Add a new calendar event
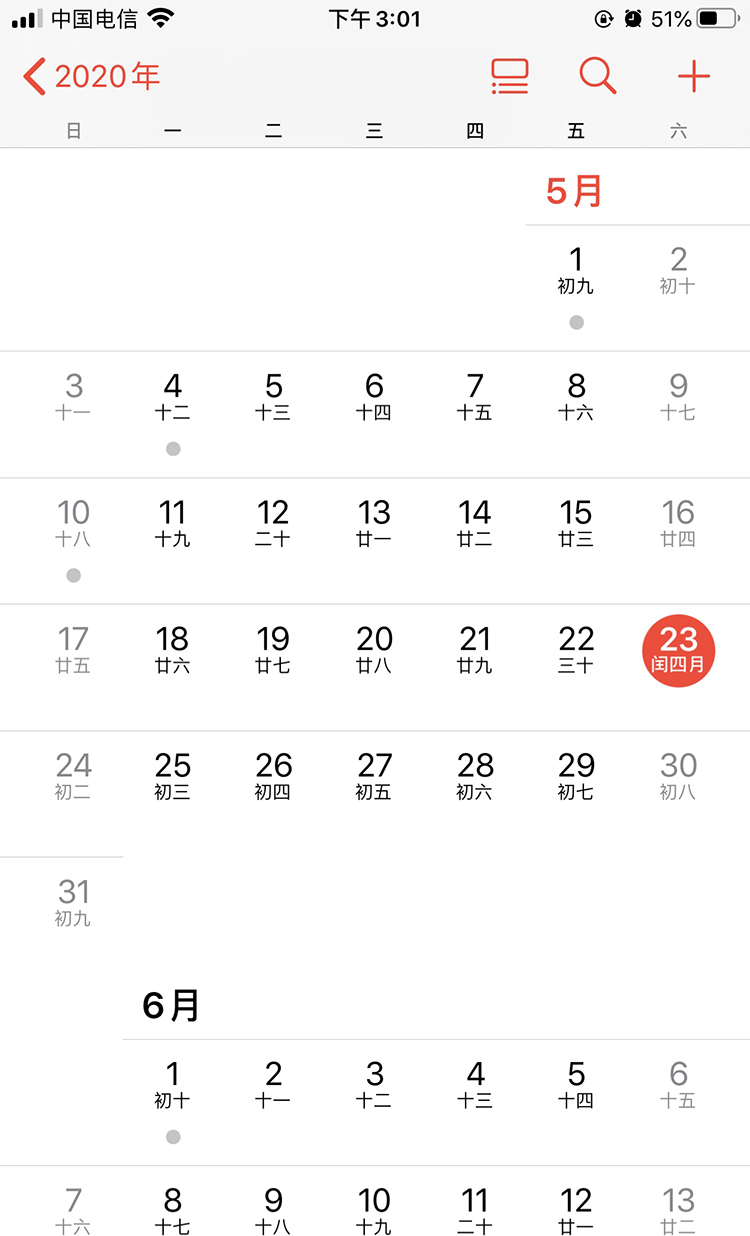 pyautogui.click(x=693, y=77)
